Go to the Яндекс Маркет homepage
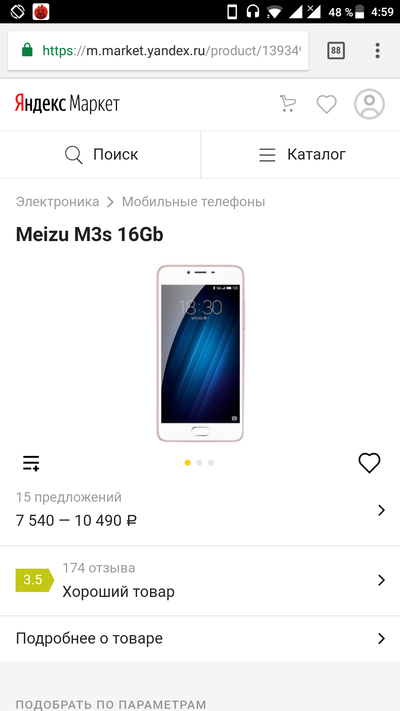 tap(67, 104)
